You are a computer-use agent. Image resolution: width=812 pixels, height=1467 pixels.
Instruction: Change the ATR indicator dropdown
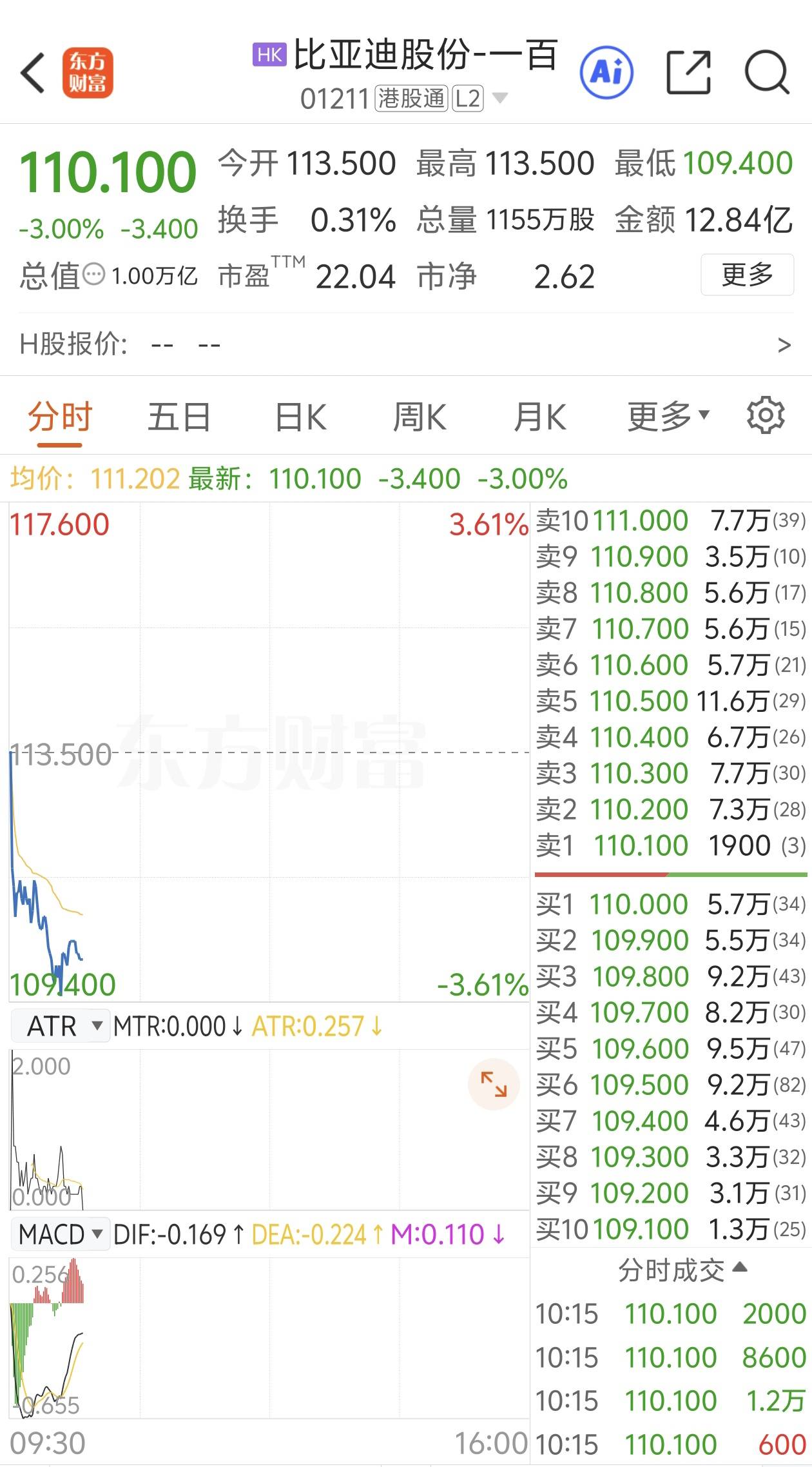pos(61,1026)
